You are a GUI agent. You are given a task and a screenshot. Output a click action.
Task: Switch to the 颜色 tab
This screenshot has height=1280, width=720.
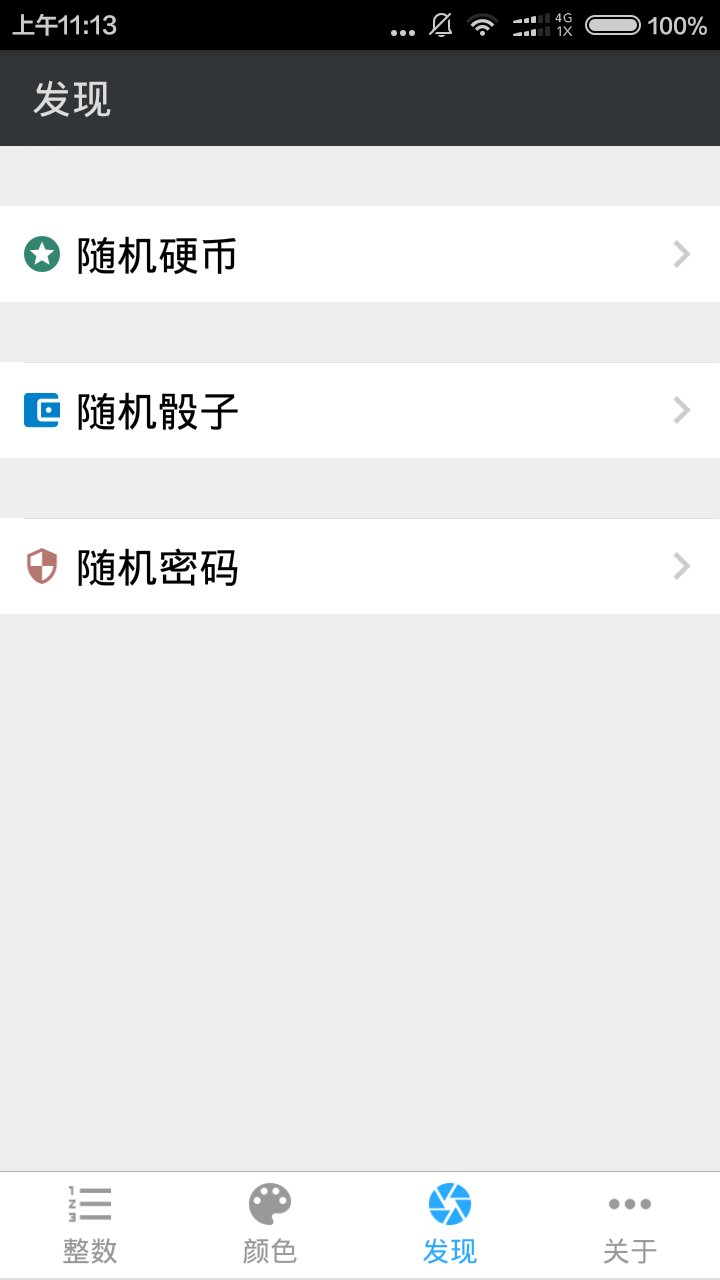click(x=270, y=1225)
